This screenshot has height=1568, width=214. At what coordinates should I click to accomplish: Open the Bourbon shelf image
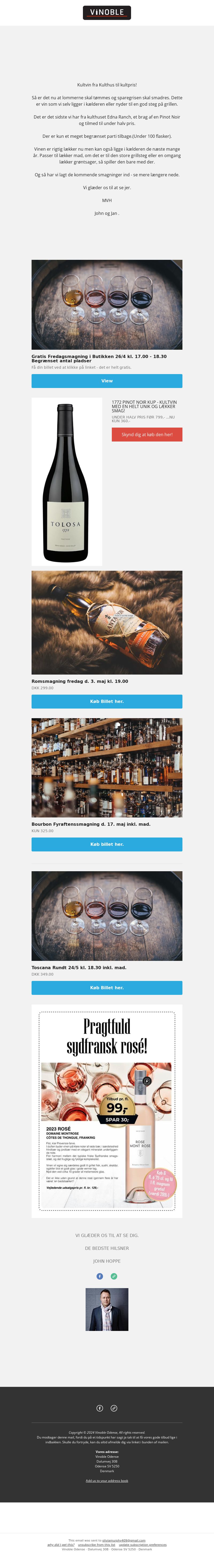[x=107, y=768]
